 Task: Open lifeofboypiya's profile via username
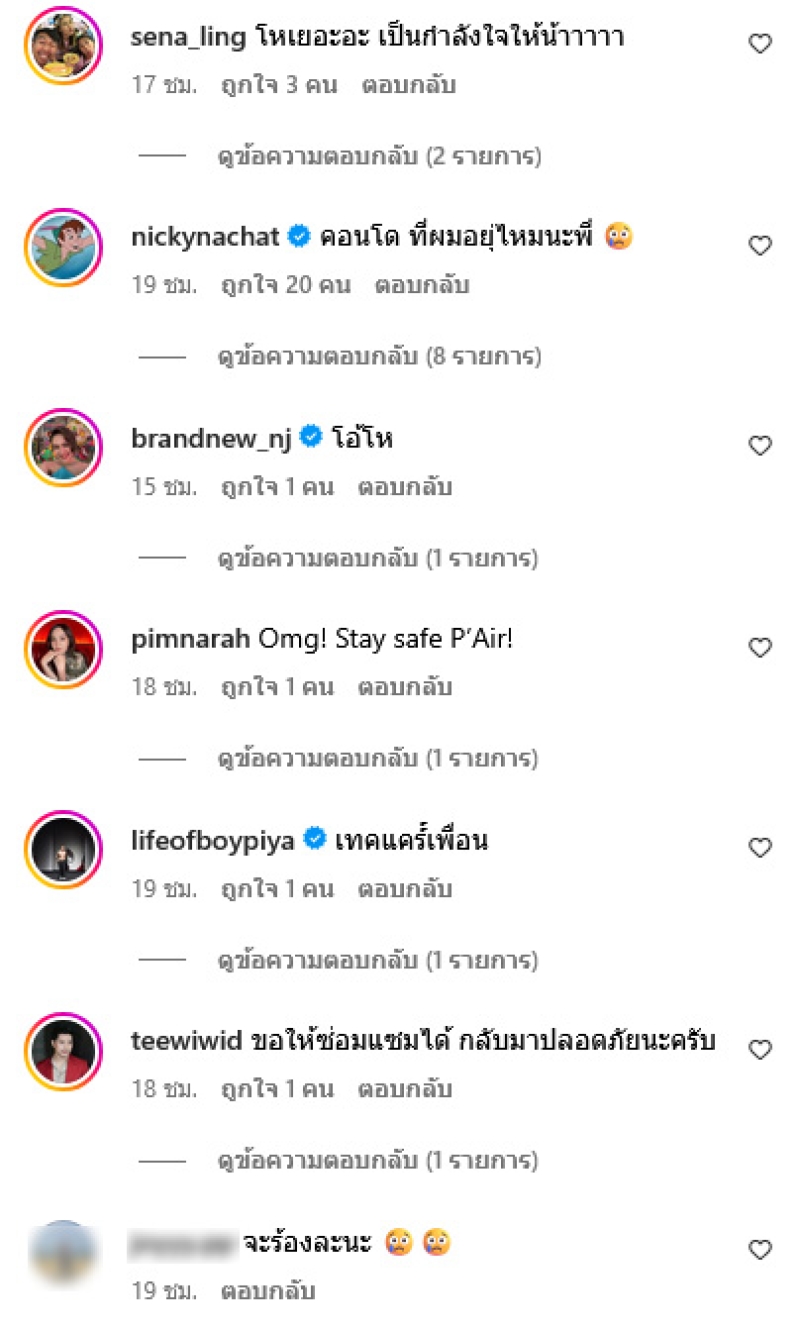(x=212, y=841)
